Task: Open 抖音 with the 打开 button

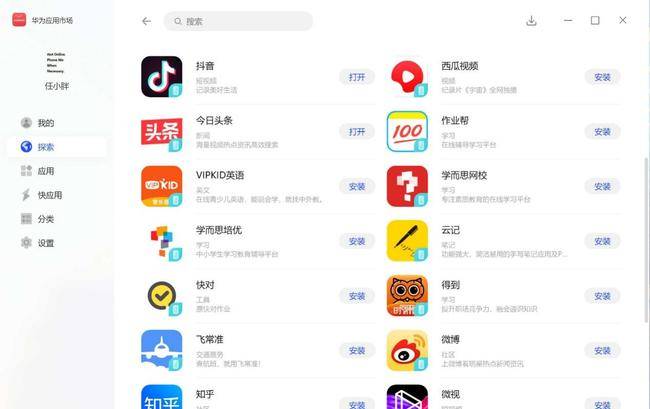Action: (357, 77)
